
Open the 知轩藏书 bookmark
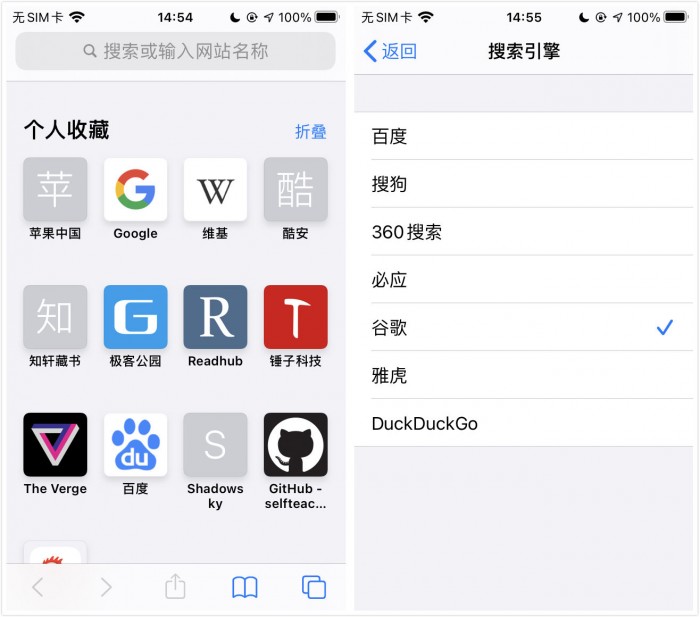click(55, 317)
